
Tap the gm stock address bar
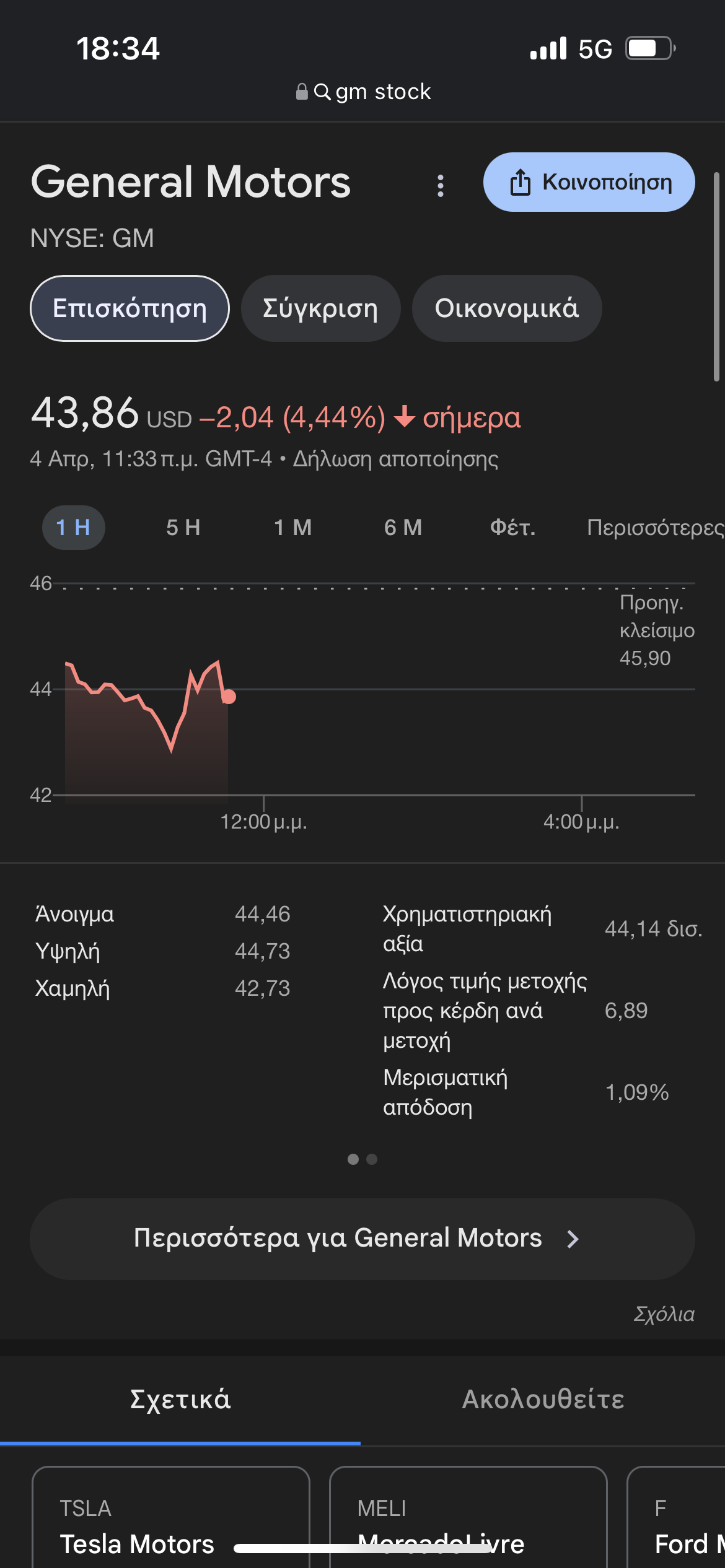pyautogui.click(x=364, y=92)
